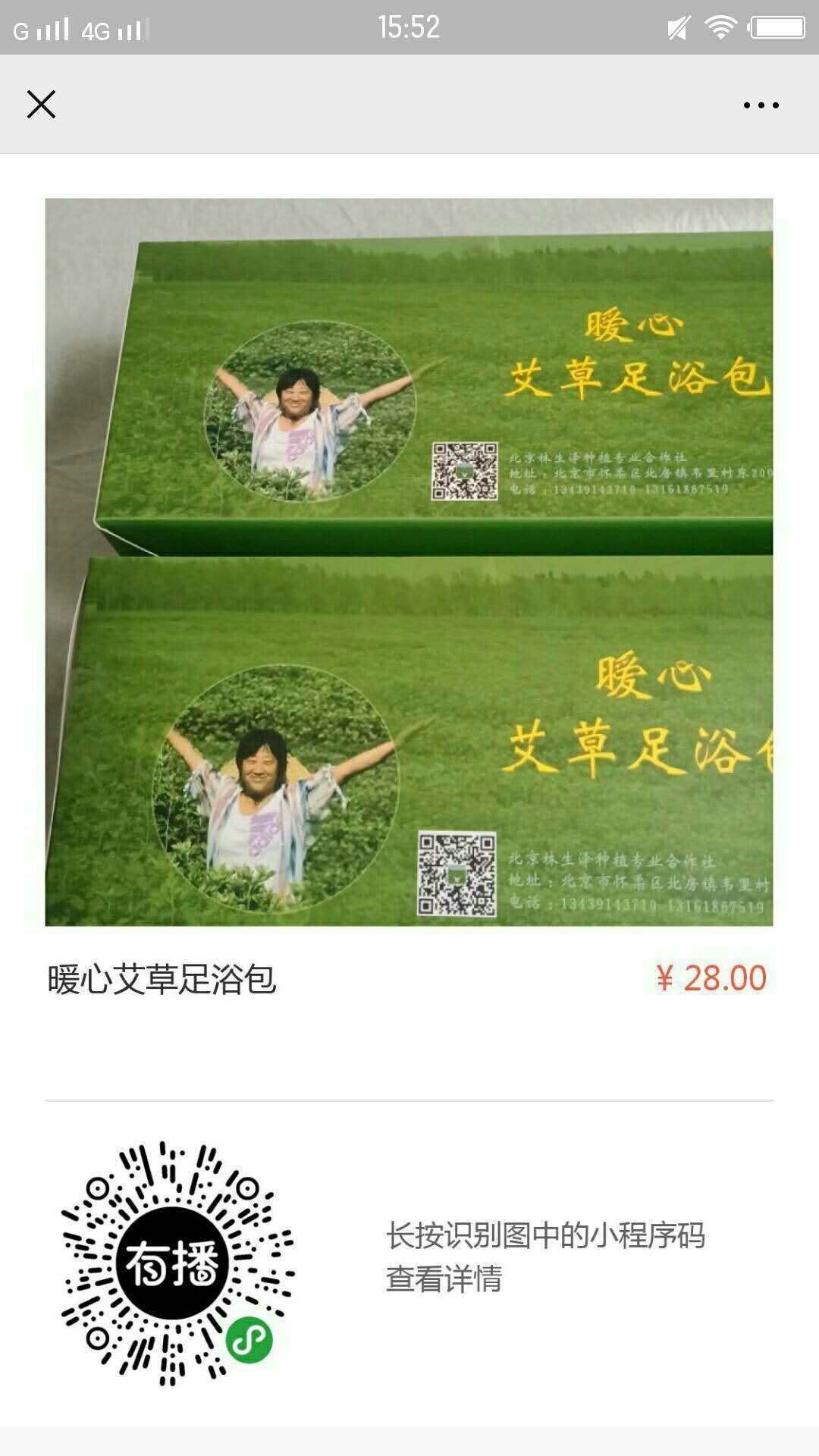Open the 暖心艾草足浴包 product image
Viewport: 819px width, 1456px height.
pos(409,562)
